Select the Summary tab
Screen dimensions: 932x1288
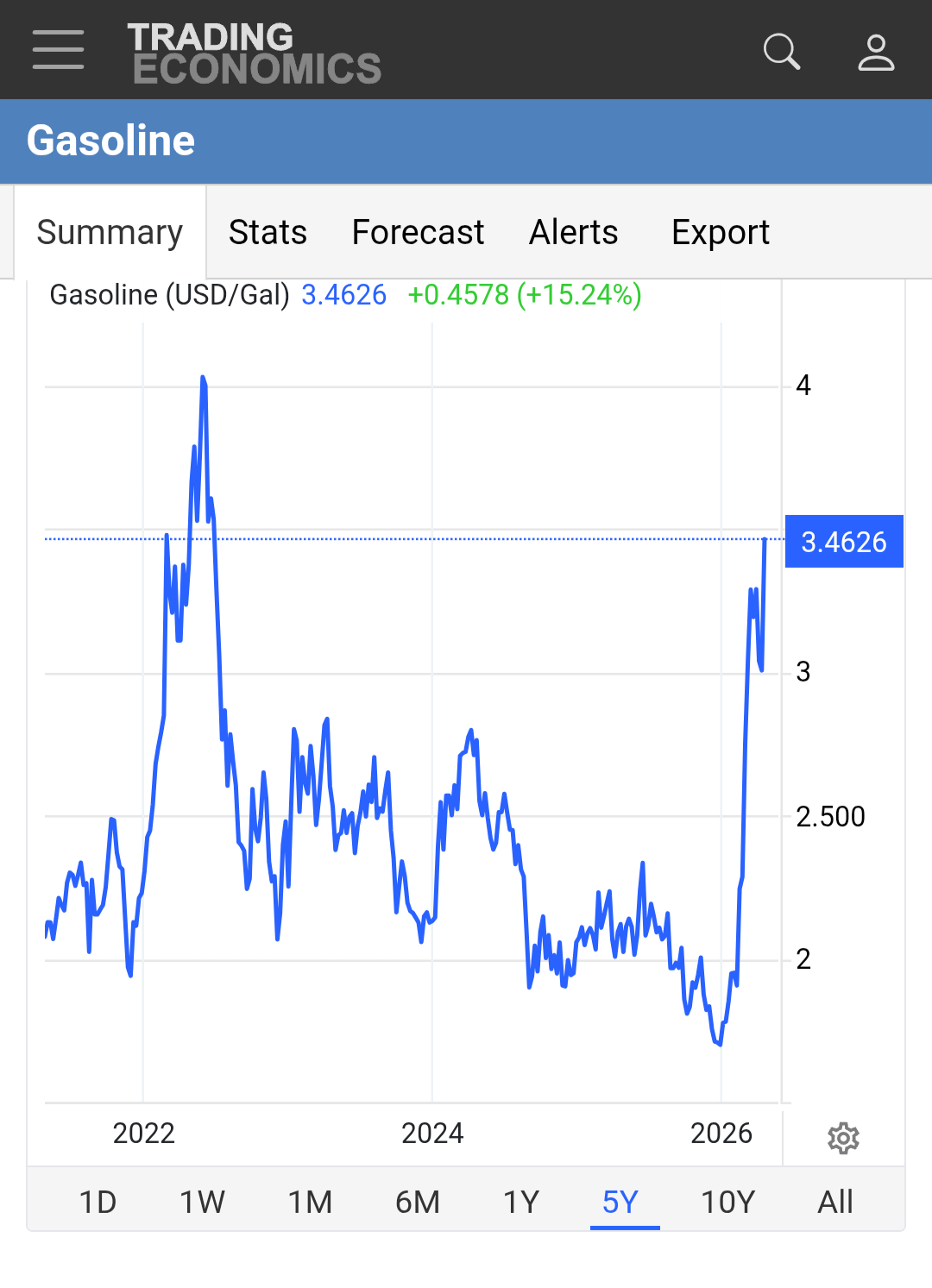tap(110, 233)
